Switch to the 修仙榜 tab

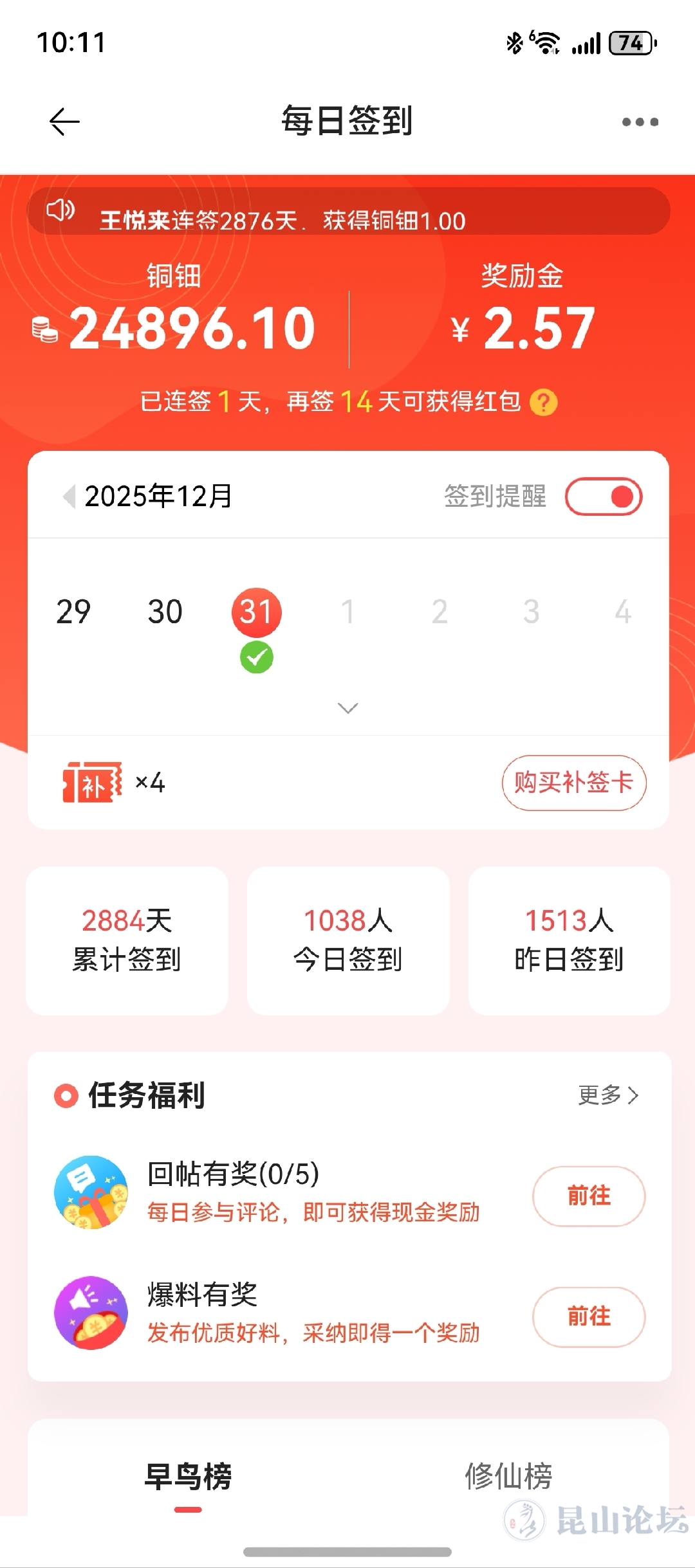(x=508, y=1476)
